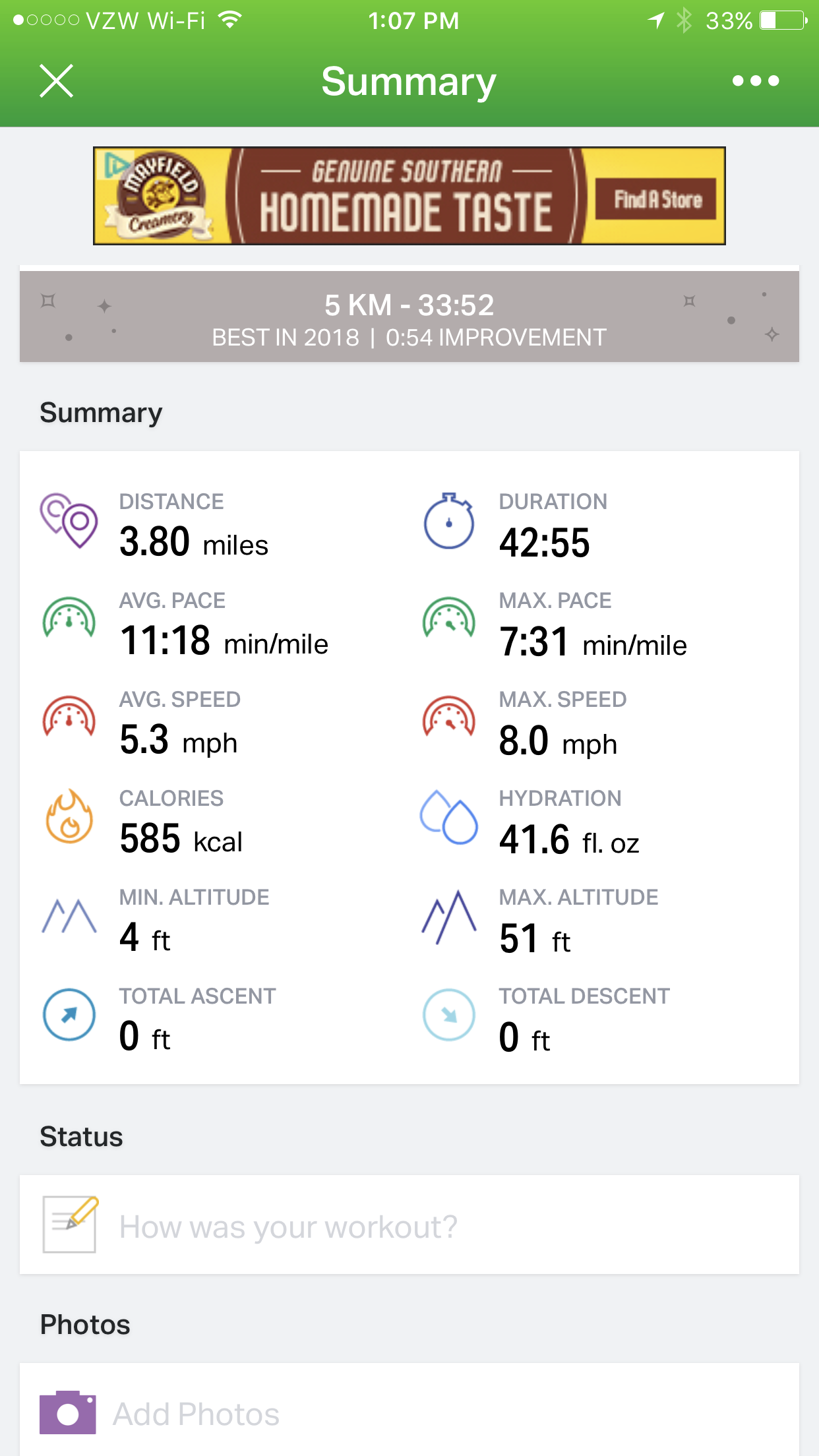
Task: Open the three-dot more options menu
Action: tap(756, 81)
